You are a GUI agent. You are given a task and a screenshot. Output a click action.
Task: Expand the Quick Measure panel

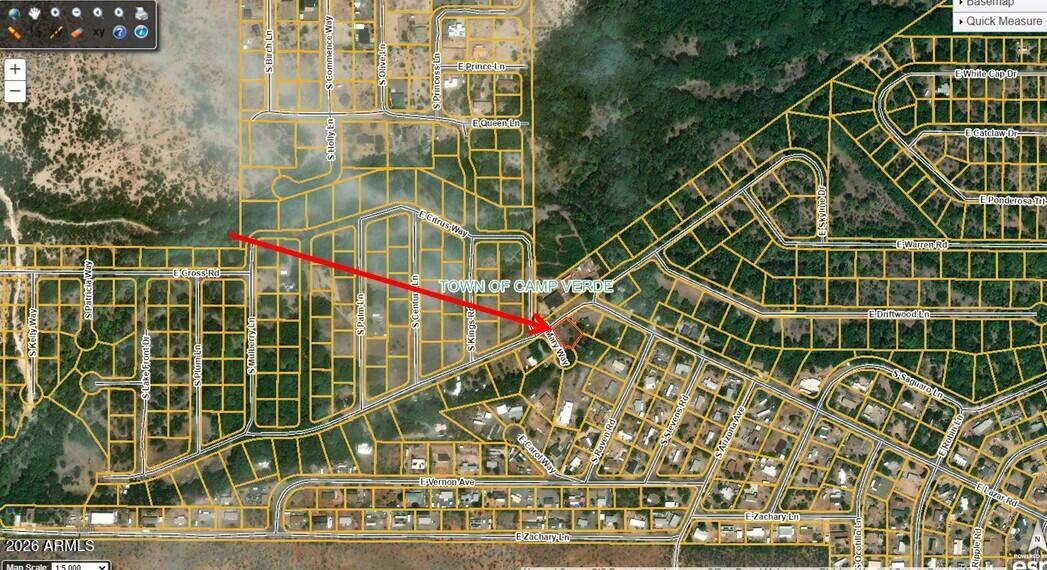click(x=998, y=21)
